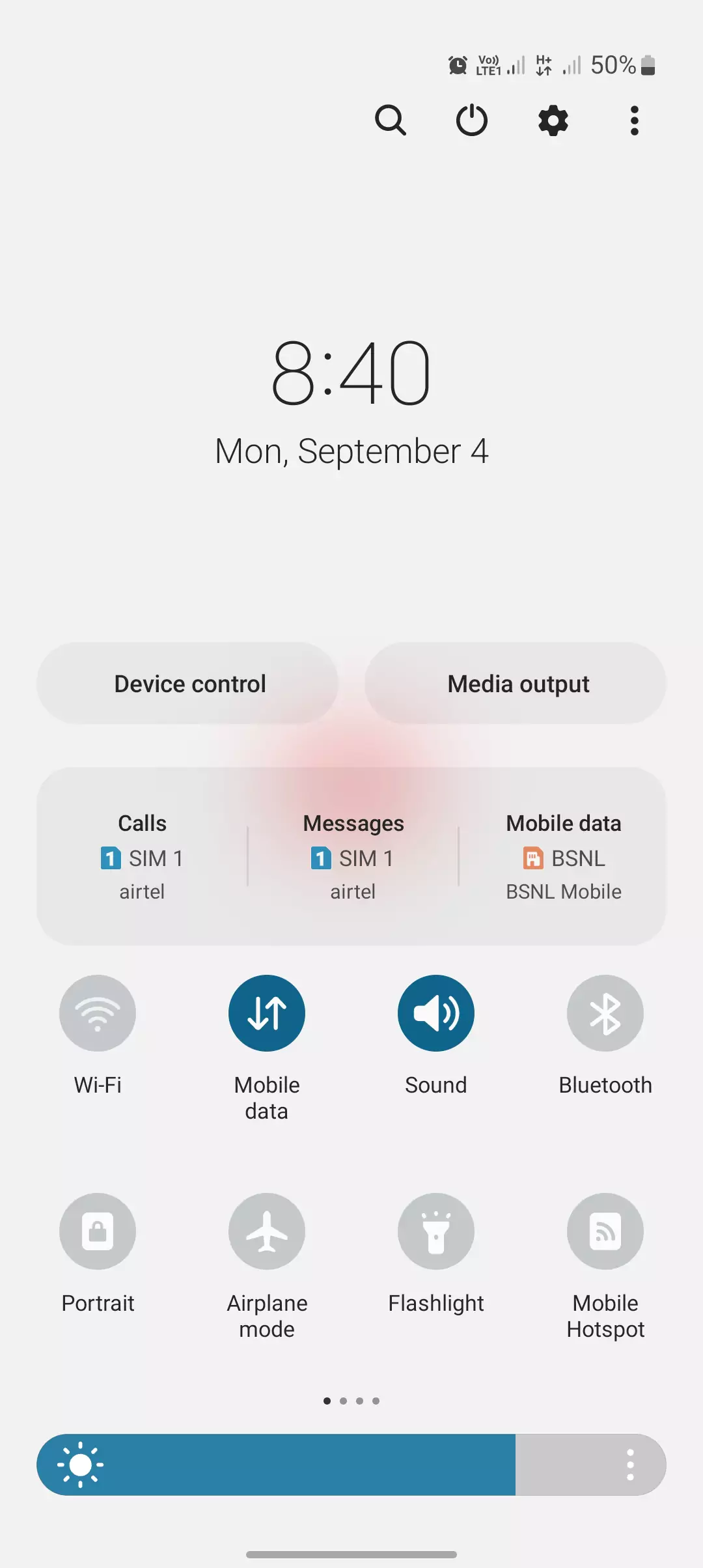The height and width of the screenshot is (1568, 703).
Task: Open brightness slider options
Action: pyautogui.click(x=630, y=1464)
